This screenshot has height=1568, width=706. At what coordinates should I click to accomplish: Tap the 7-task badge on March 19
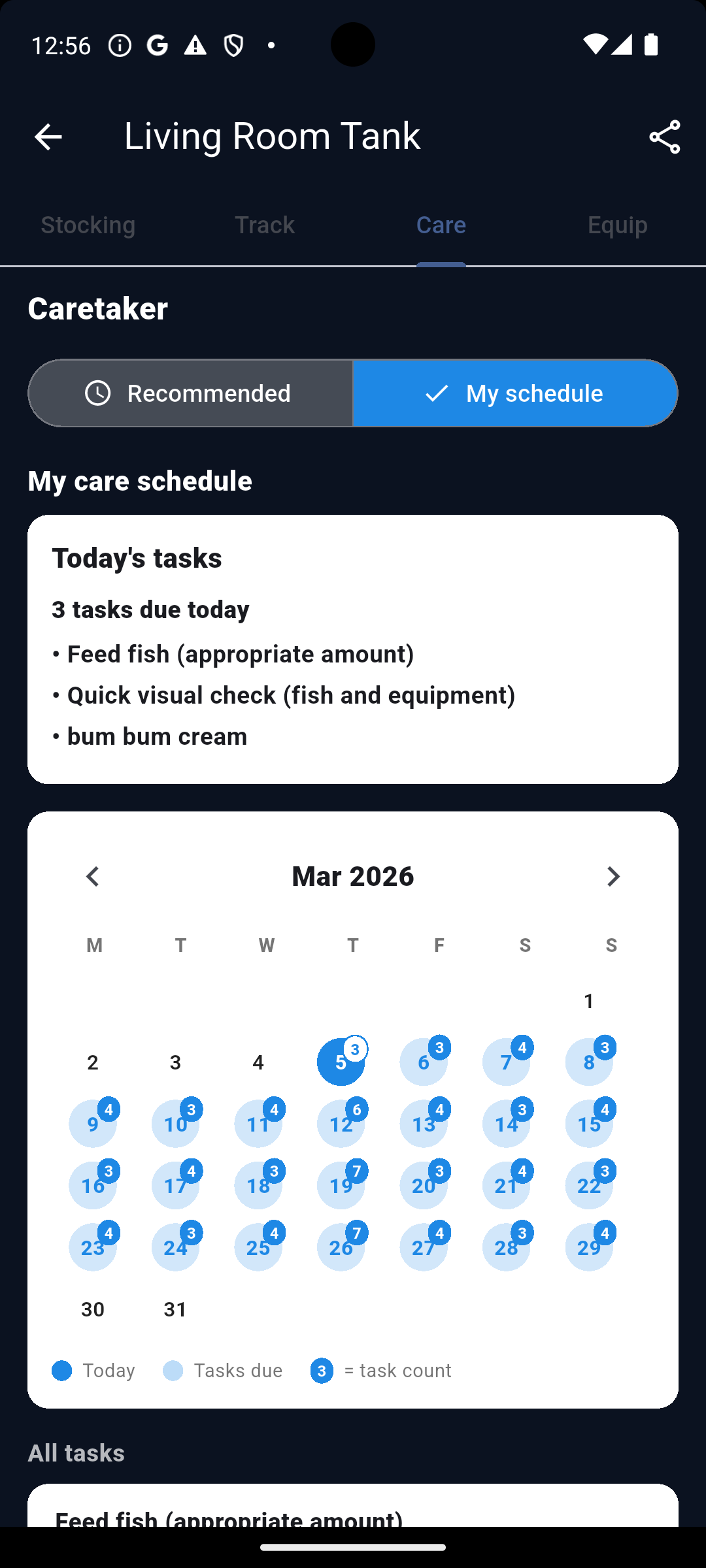click(358, 1169)
